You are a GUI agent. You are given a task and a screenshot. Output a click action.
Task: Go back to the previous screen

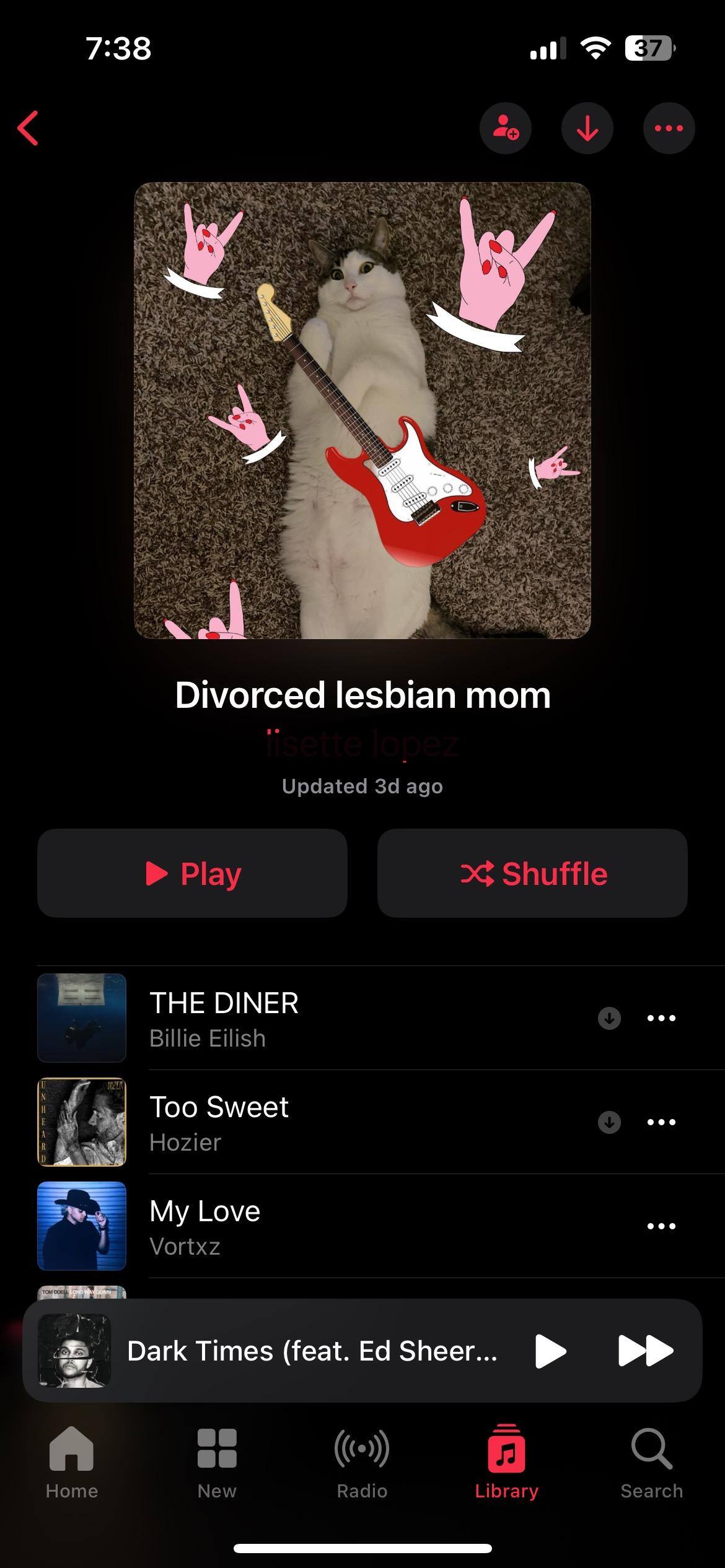pyautogui.click(x=29, y=128)
